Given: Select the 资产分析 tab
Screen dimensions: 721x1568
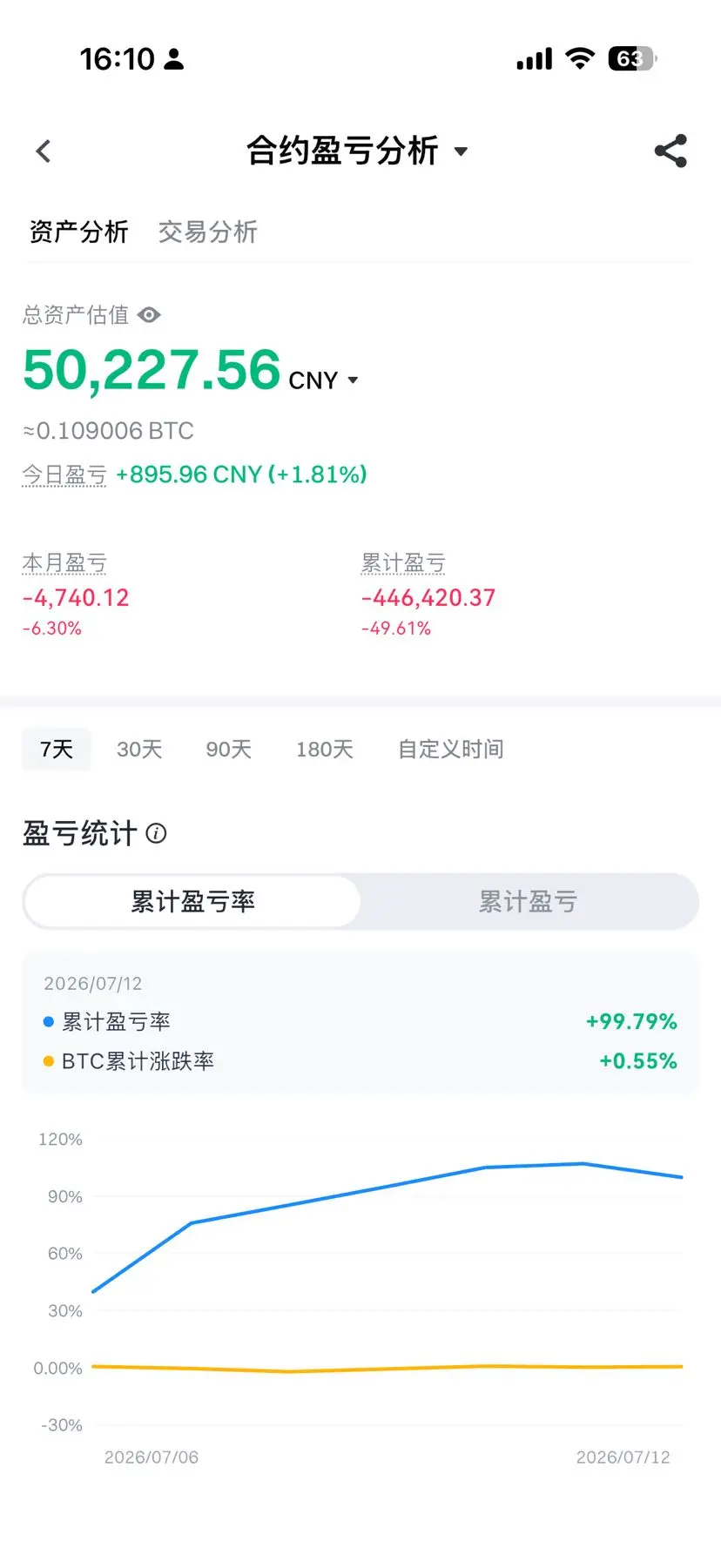Looking at the screenshot, I should click(79, 232).
